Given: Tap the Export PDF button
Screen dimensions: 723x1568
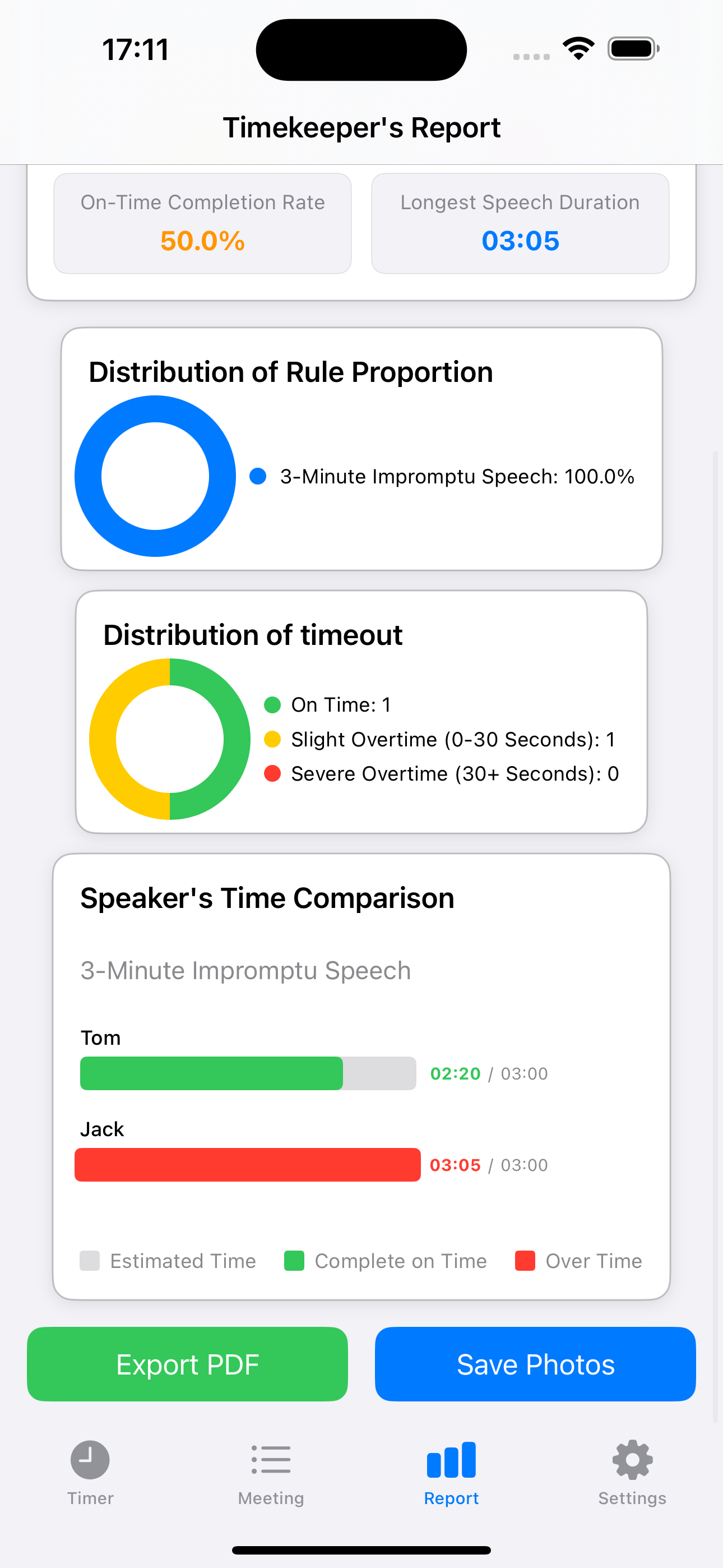Looking at the screenshot, I should (x=188, y=1364).
